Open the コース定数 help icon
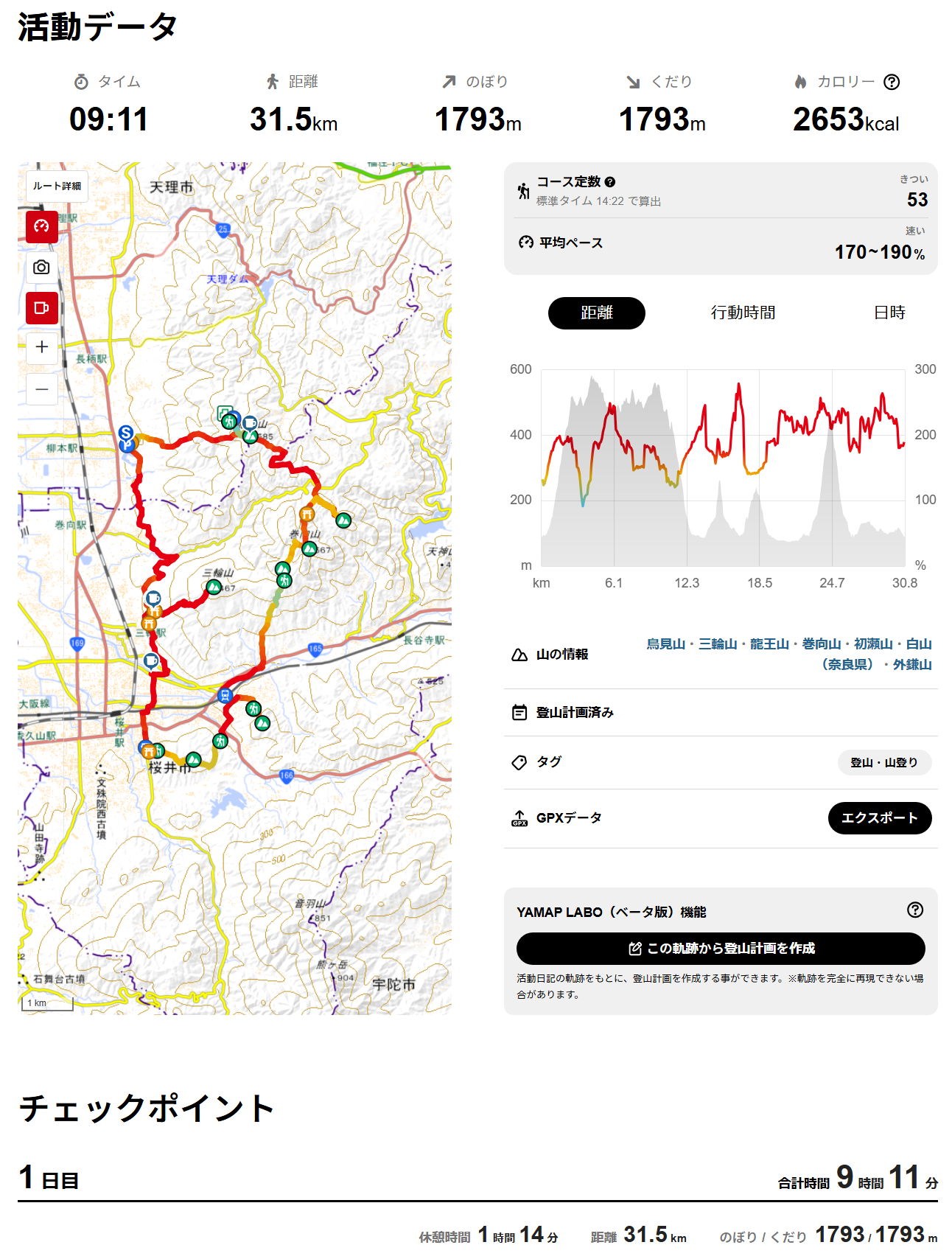The image size is (952, 1259). 610,182
